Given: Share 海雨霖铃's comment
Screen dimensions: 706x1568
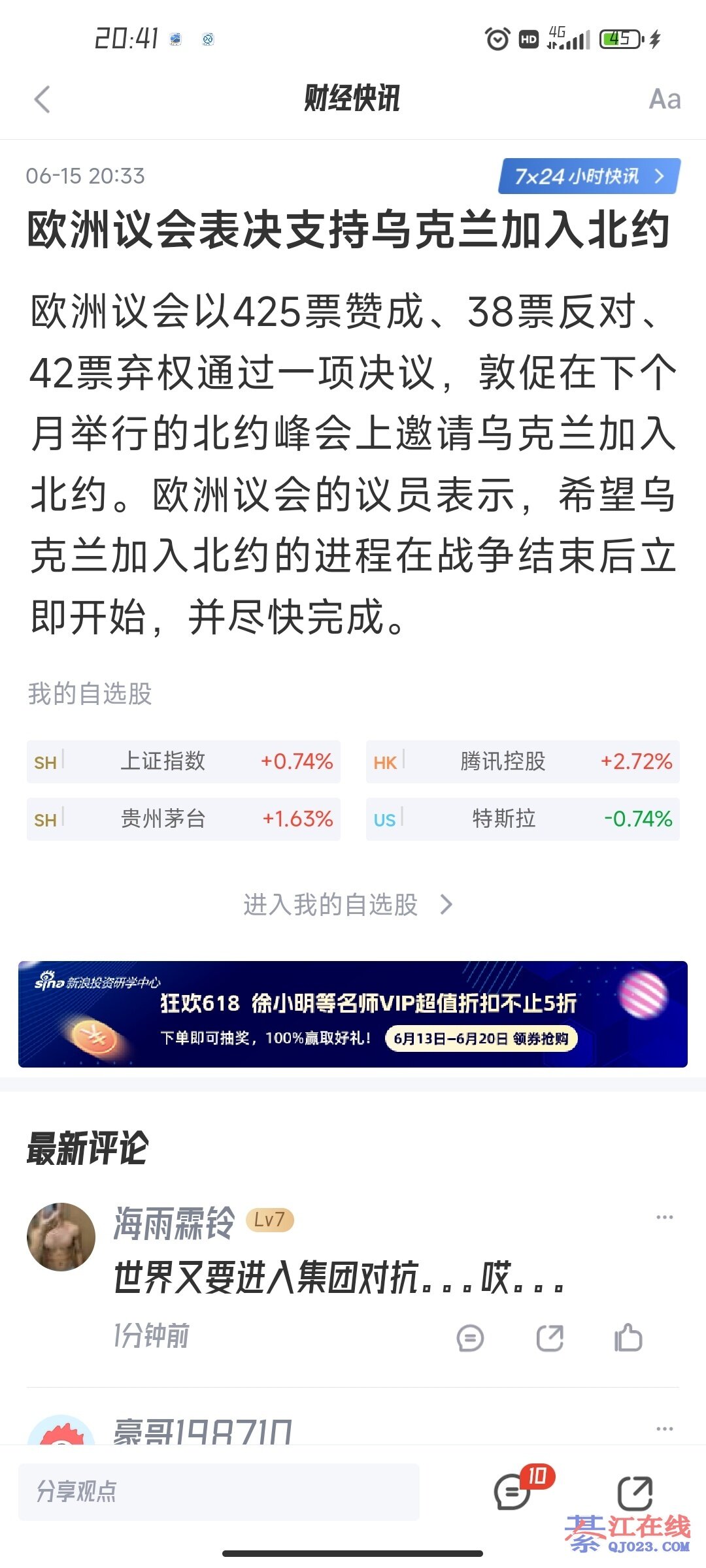Looking at the screenshot, I should [x=549, y=1337].
